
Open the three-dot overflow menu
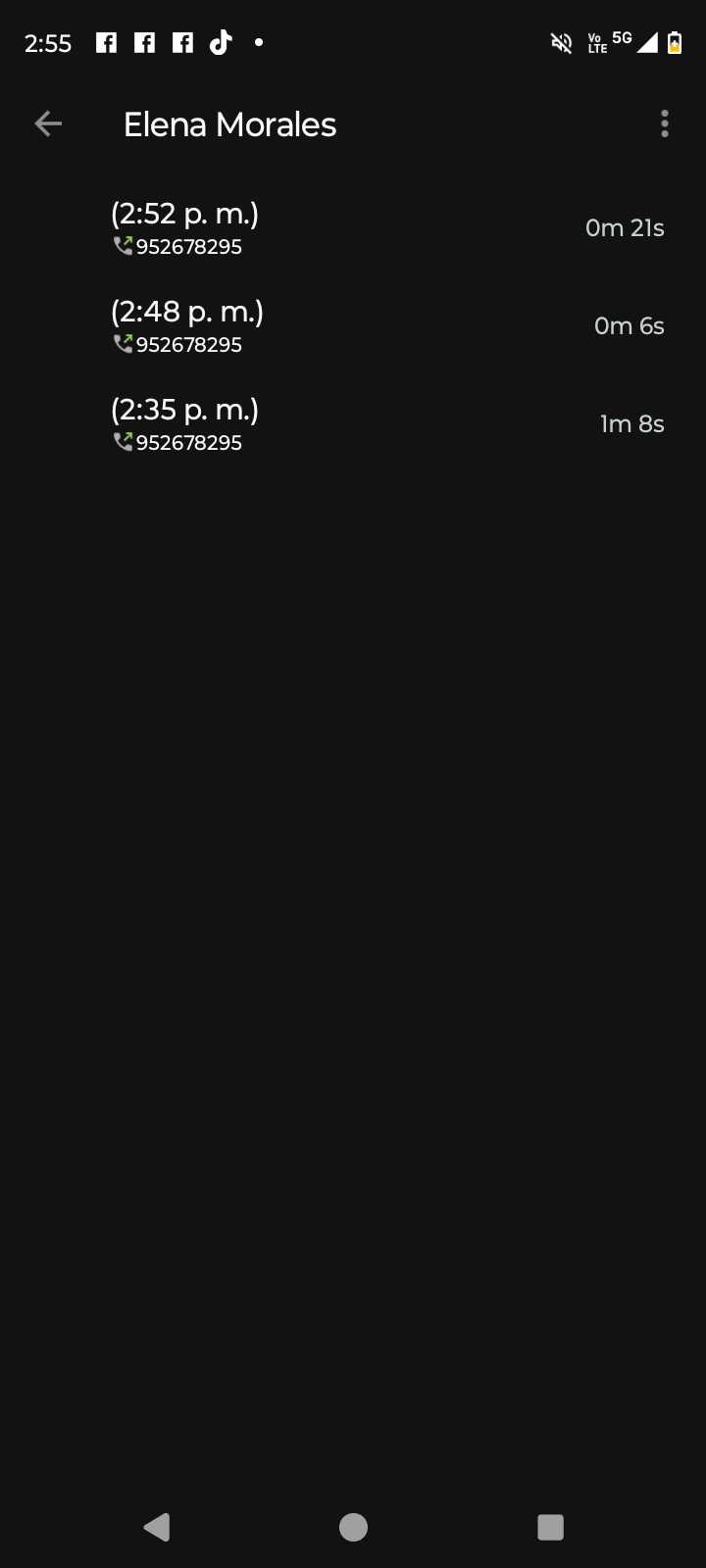[x=664, y=123]
